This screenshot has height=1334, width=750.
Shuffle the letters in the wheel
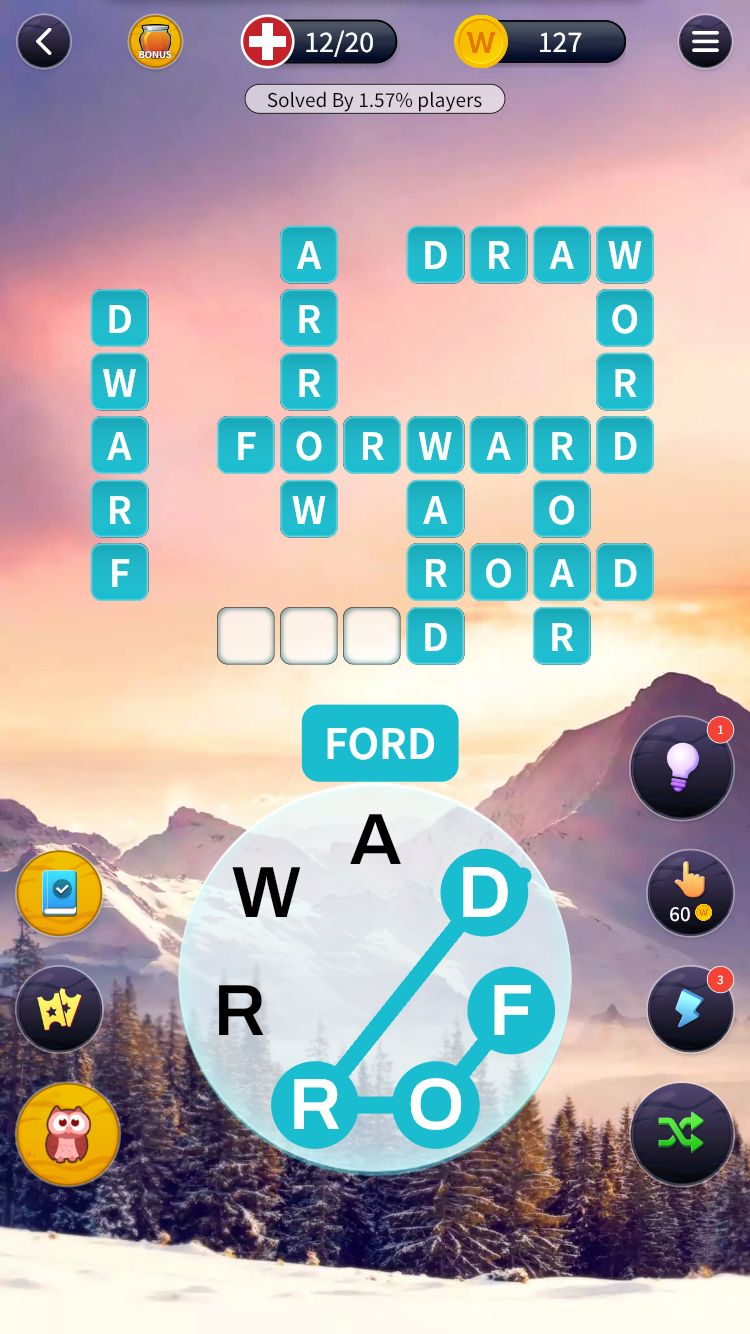pos(682,1133)
